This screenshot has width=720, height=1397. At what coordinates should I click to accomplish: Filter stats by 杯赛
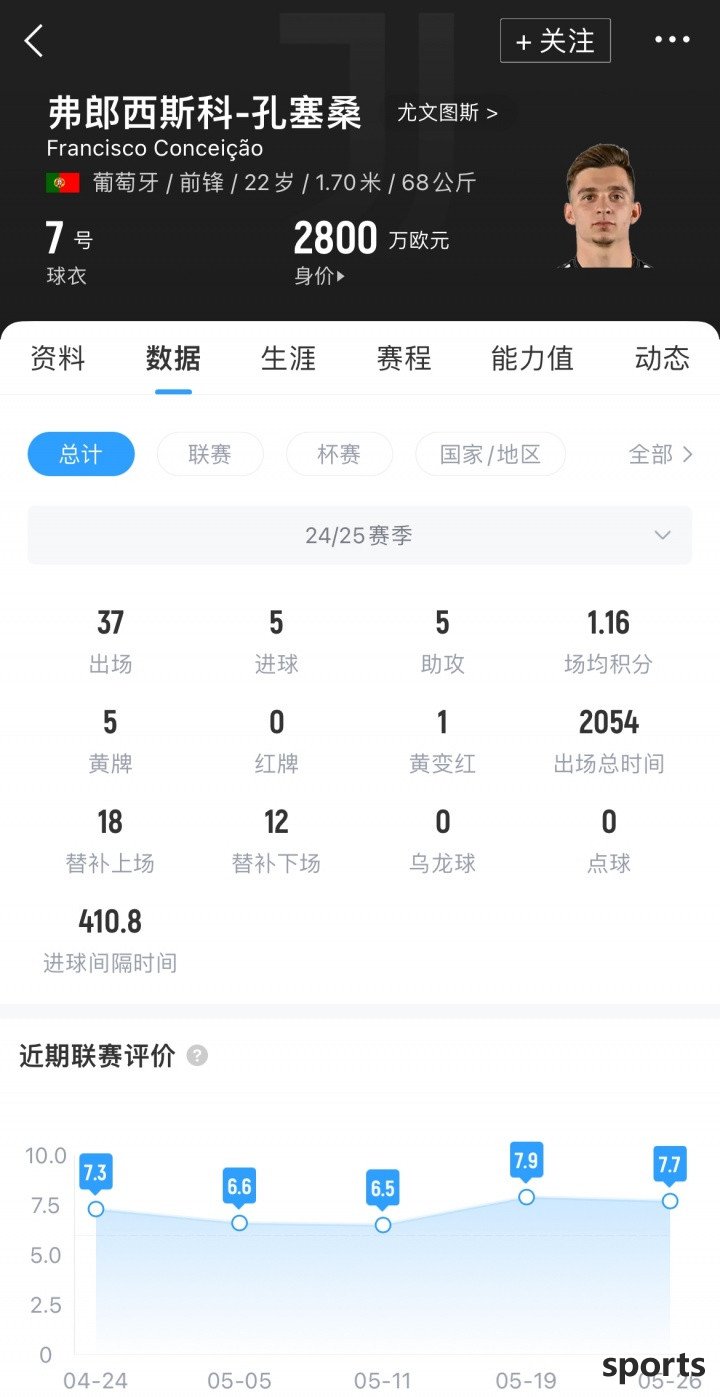pyautogui.click(x=339, y=454)
